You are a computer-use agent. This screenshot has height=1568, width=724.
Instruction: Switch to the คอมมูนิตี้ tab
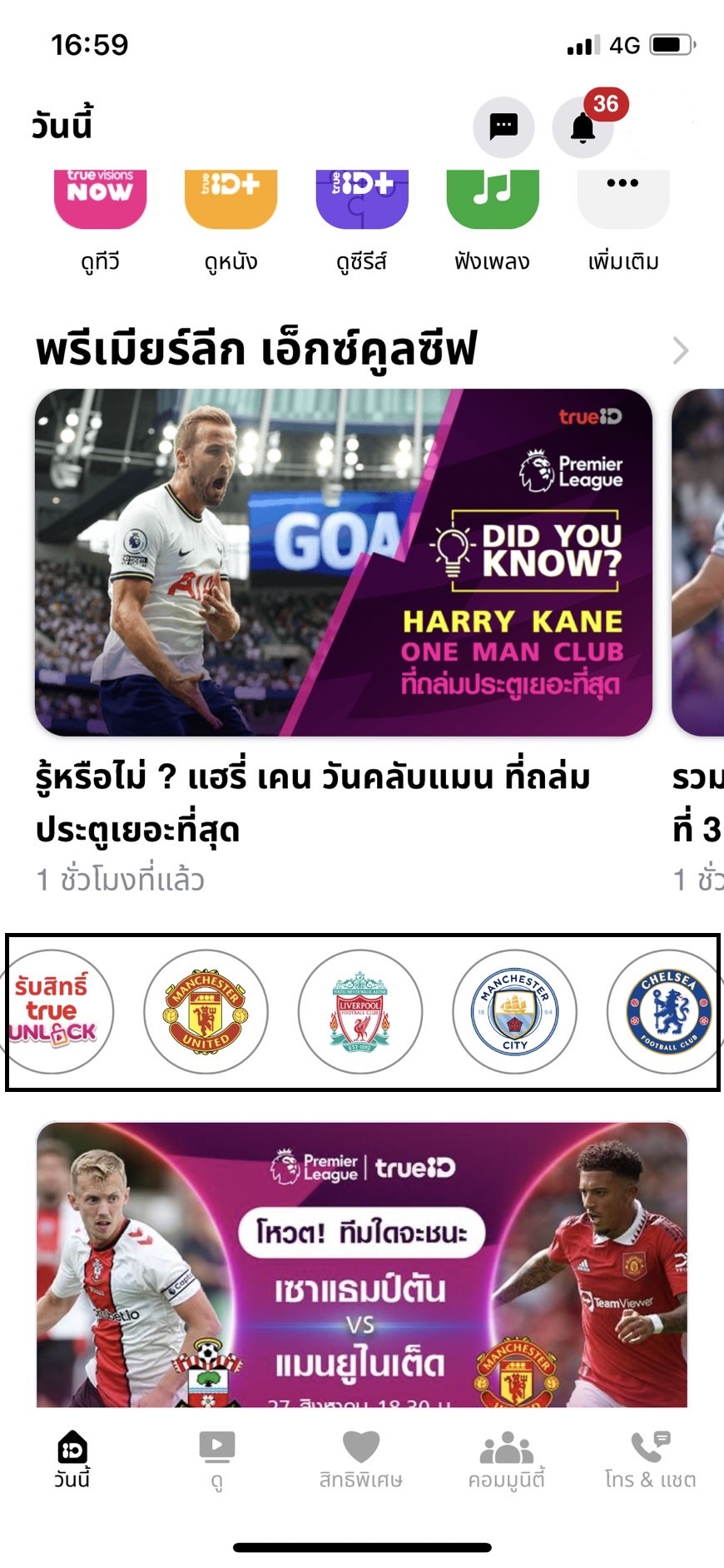click(x=506, y=1459)
